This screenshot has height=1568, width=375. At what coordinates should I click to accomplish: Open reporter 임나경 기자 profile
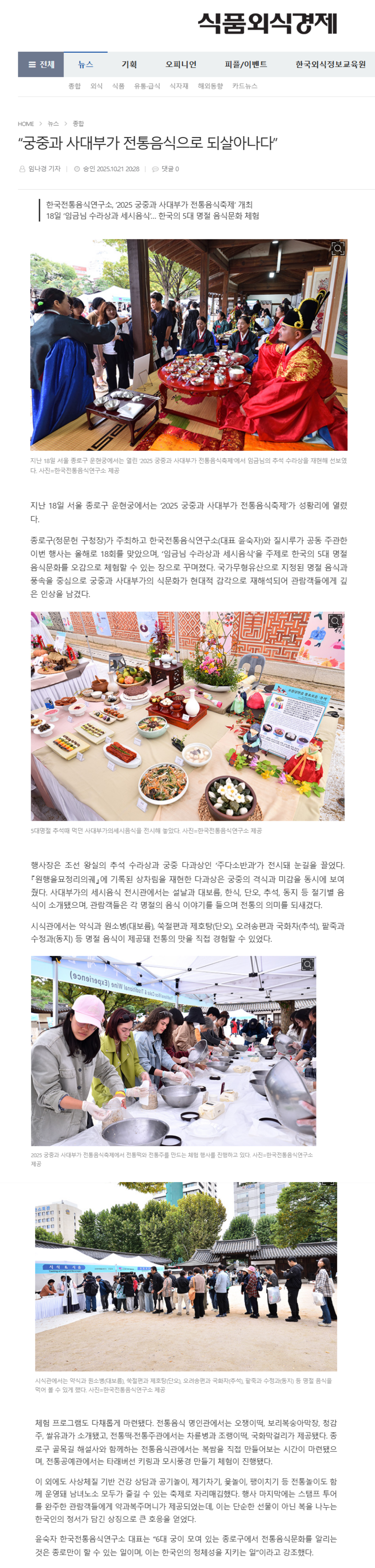44,169
